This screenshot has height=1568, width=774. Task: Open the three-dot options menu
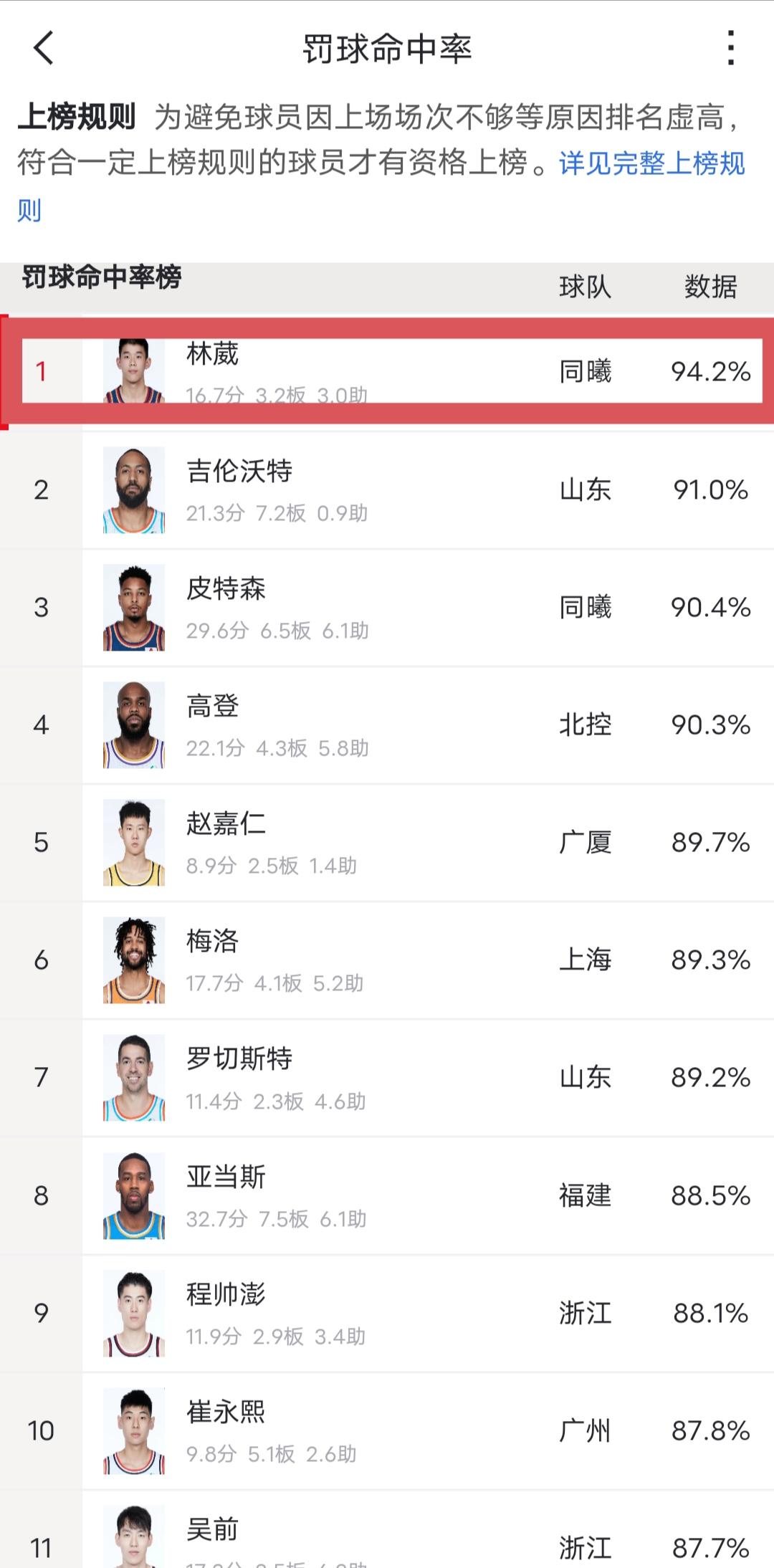(731, 47)
